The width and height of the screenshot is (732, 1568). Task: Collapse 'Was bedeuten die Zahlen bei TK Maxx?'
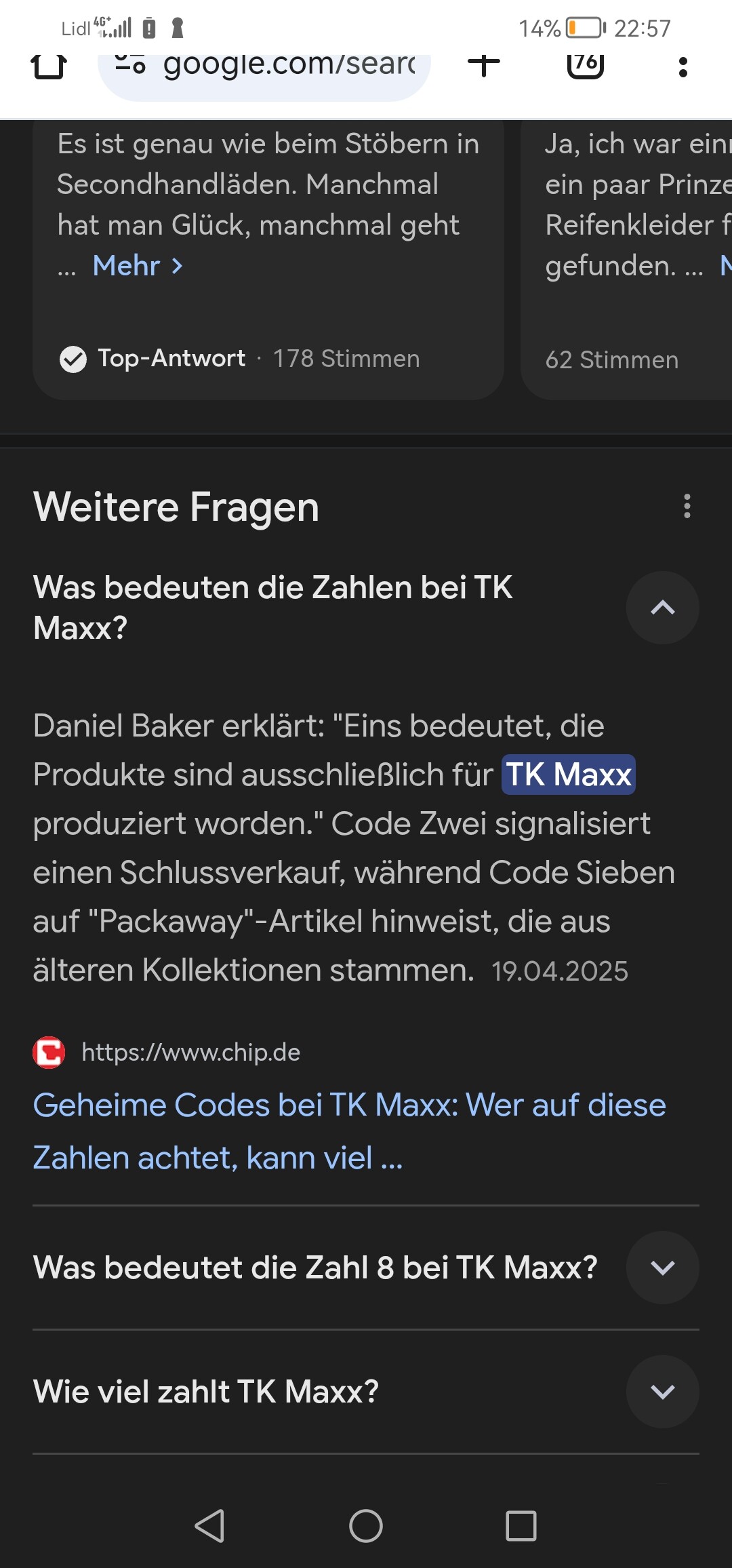tap(662, 608)
